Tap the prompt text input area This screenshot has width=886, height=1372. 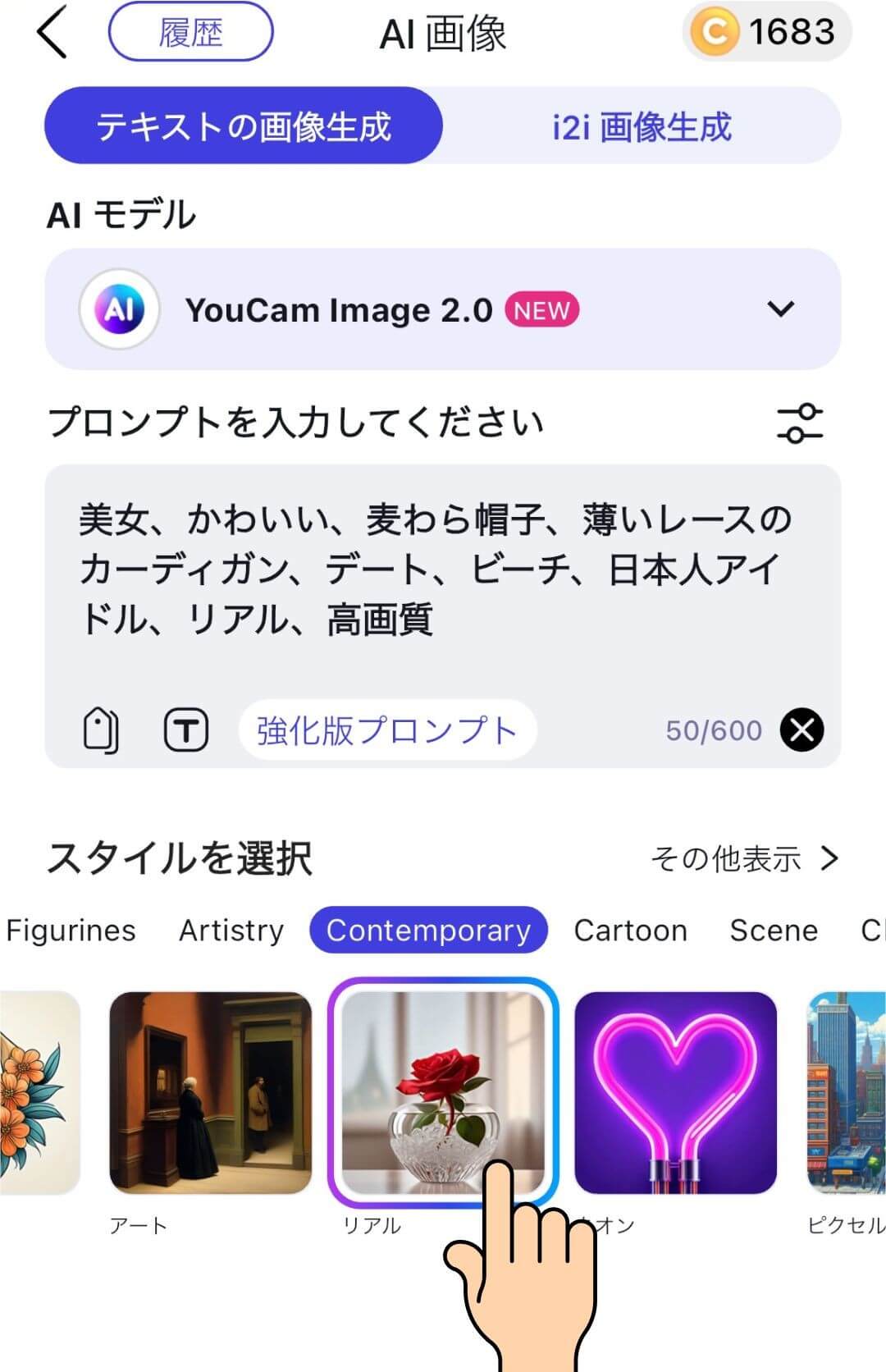tap(435, 566)
